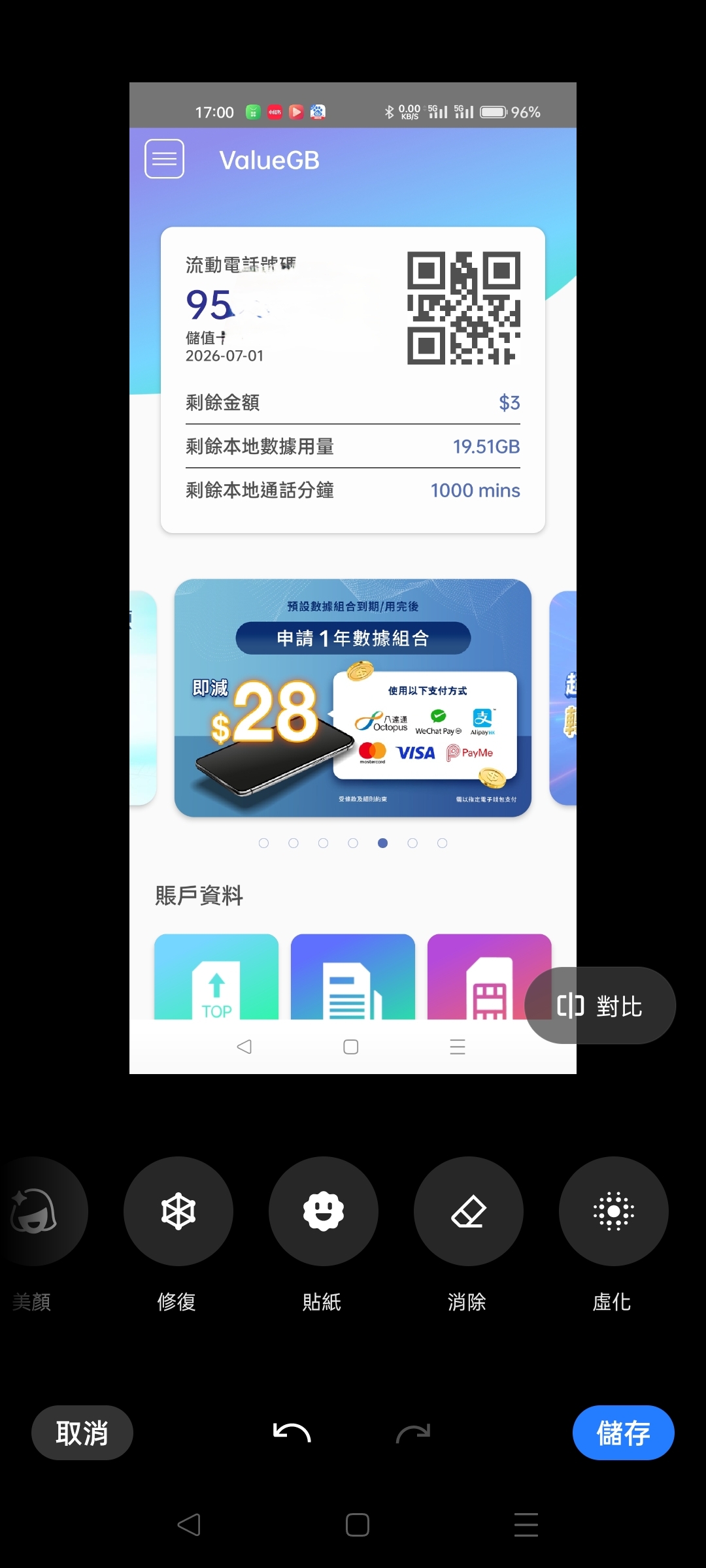The width and height of the screenshot is (706, 1568).
Task: Choose the 消除 eraser tool
Action: tap(468, 1211)
